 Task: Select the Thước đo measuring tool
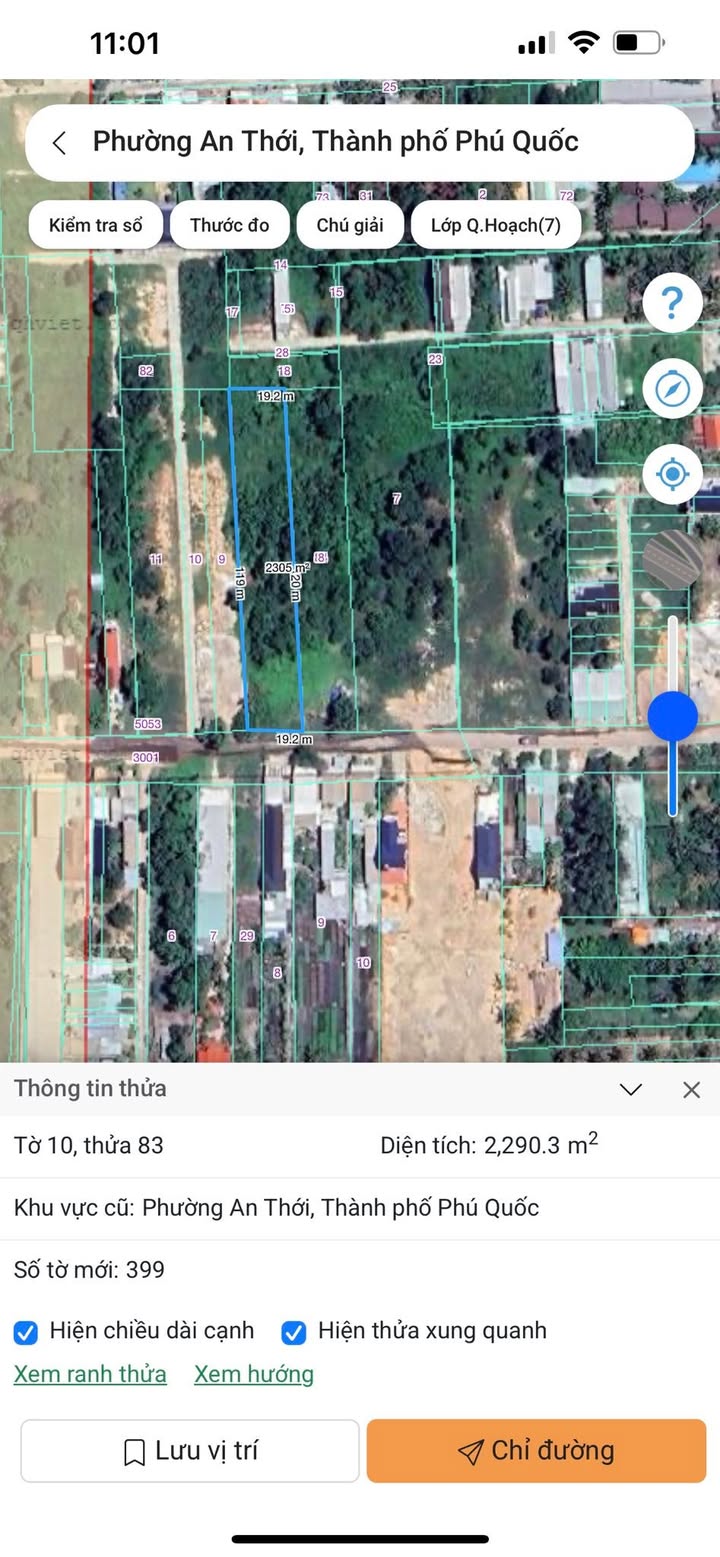pyautogui.click(x=230, y=225)
